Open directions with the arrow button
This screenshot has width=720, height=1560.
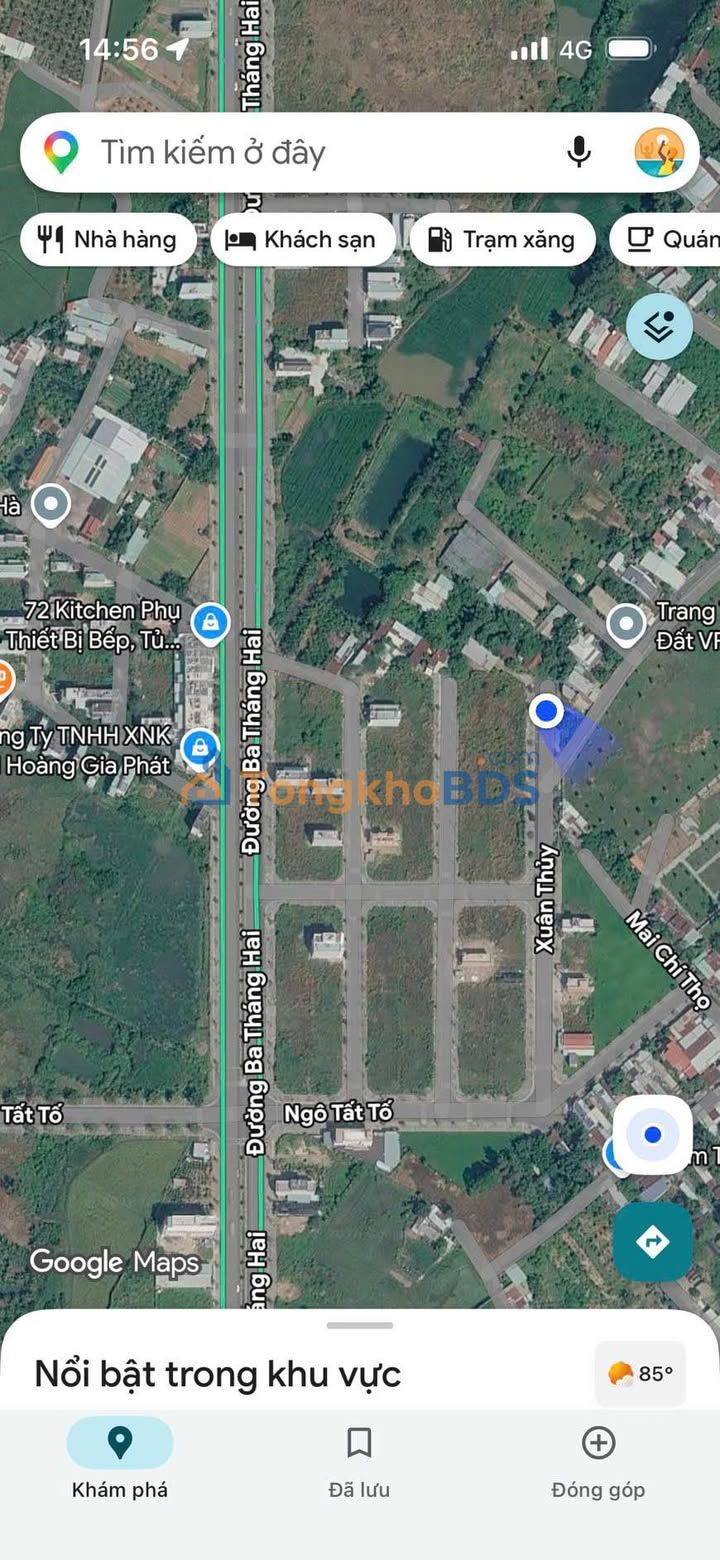coord(653,1242)
